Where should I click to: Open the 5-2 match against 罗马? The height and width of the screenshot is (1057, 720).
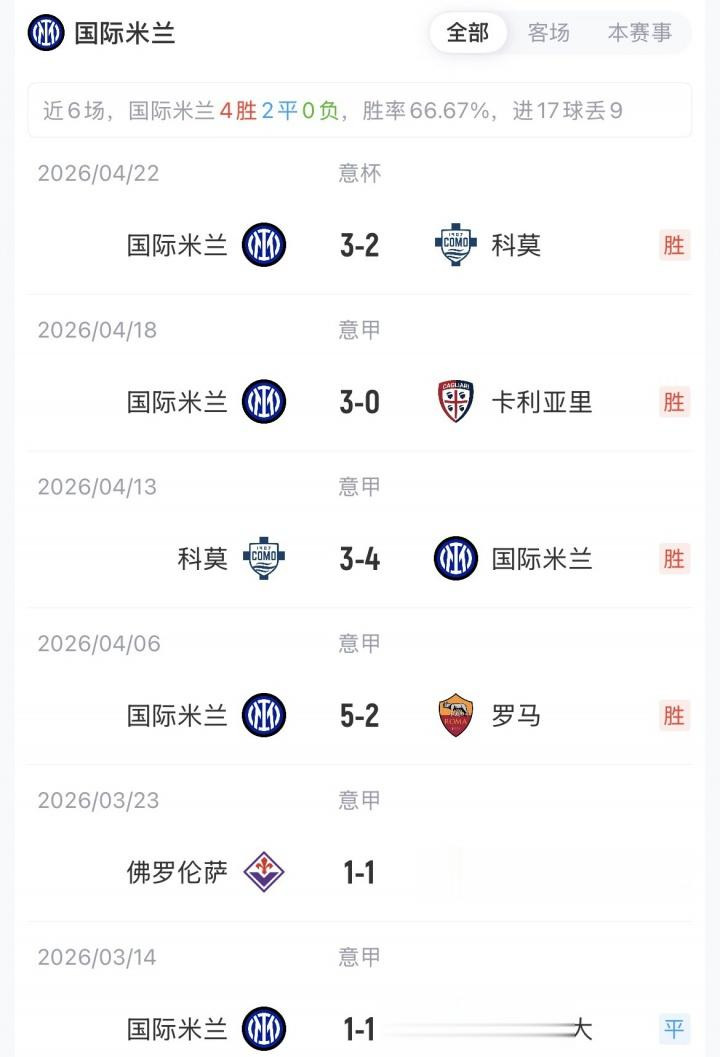click(x=359, y=716)
